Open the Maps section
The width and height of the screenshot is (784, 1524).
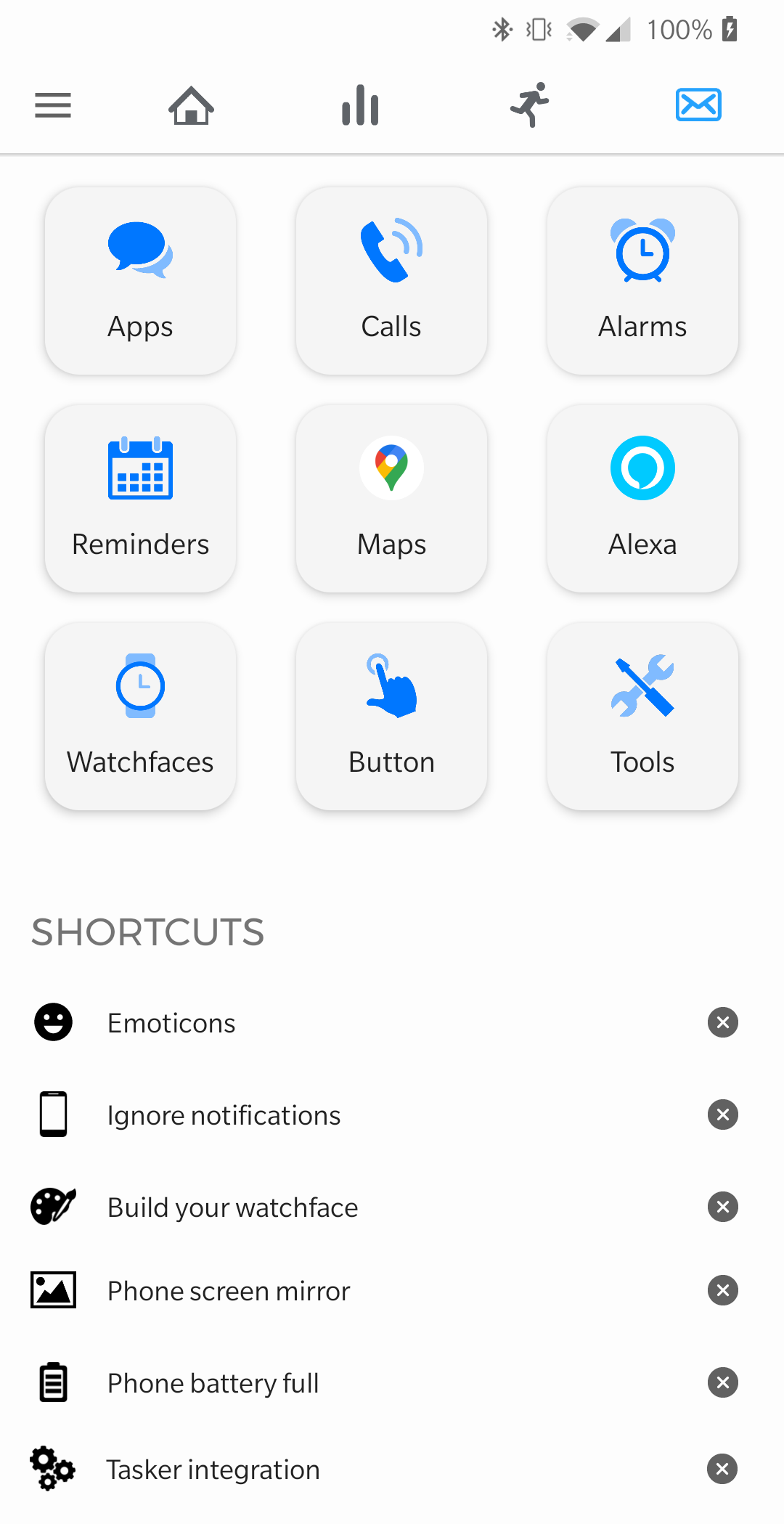pos(391,497)
